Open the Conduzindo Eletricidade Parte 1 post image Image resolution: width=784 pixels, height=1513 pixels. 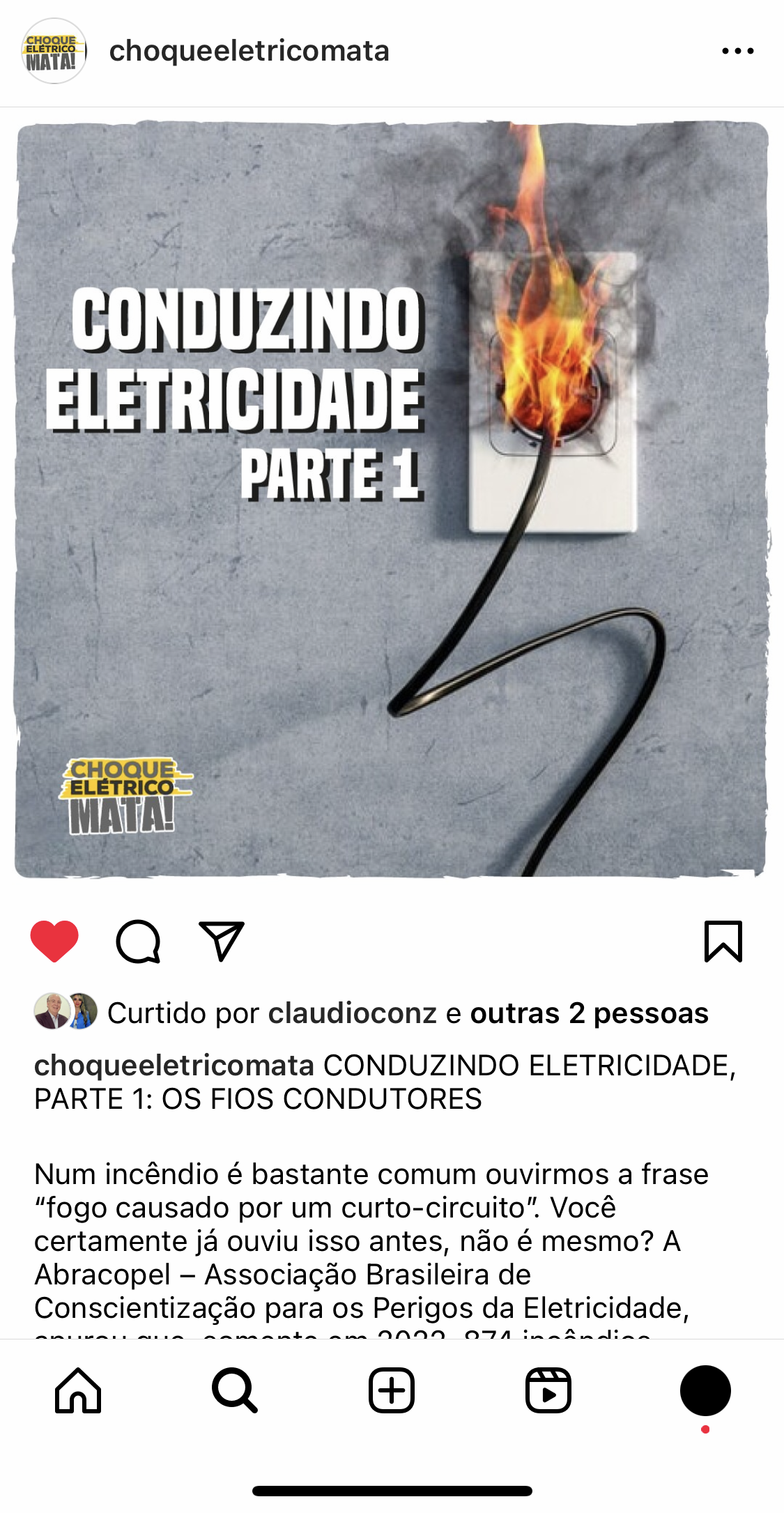[x=392, y=499]
